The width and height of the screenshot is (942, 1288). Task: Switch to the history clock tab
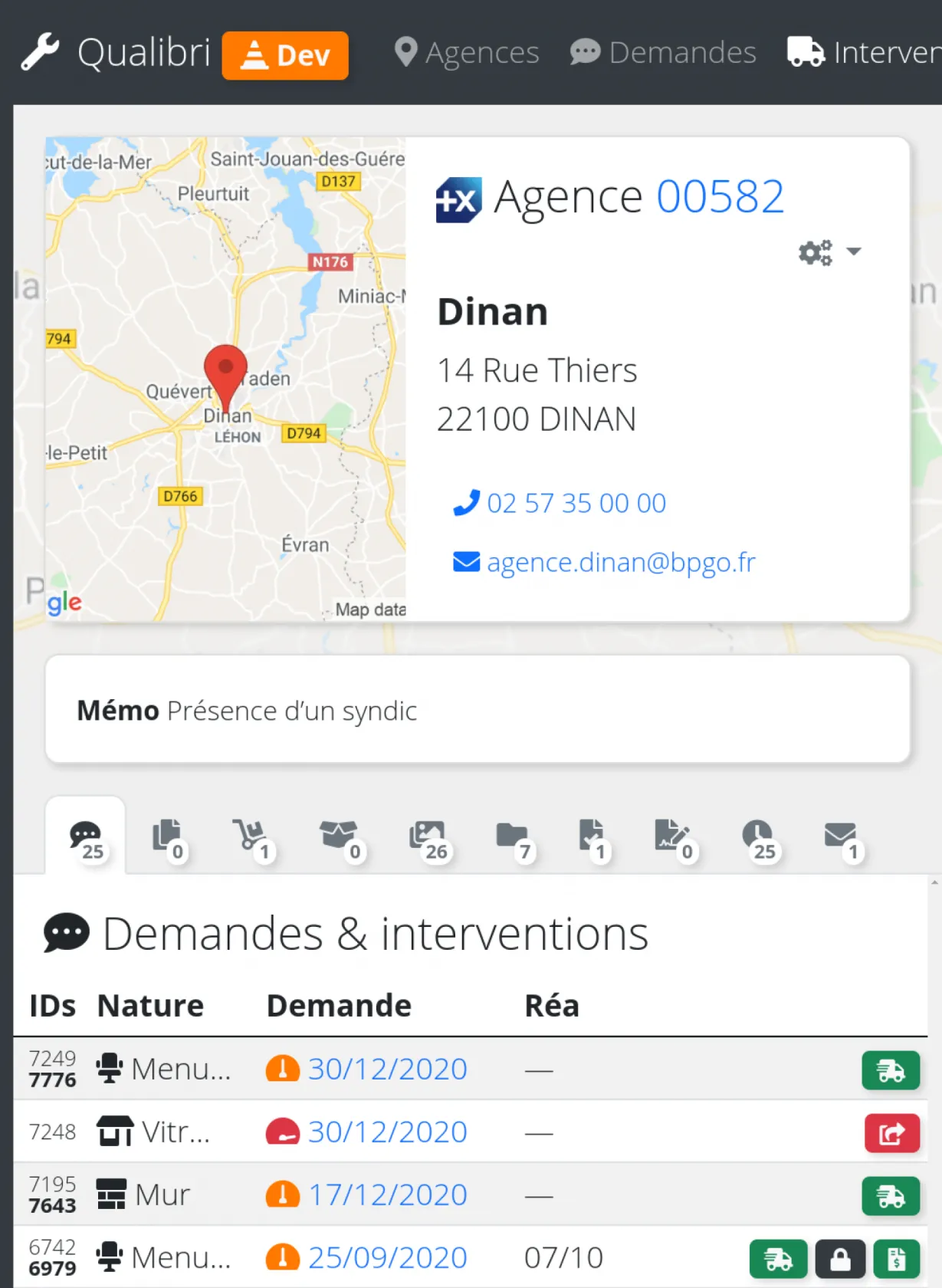[759, 837]
